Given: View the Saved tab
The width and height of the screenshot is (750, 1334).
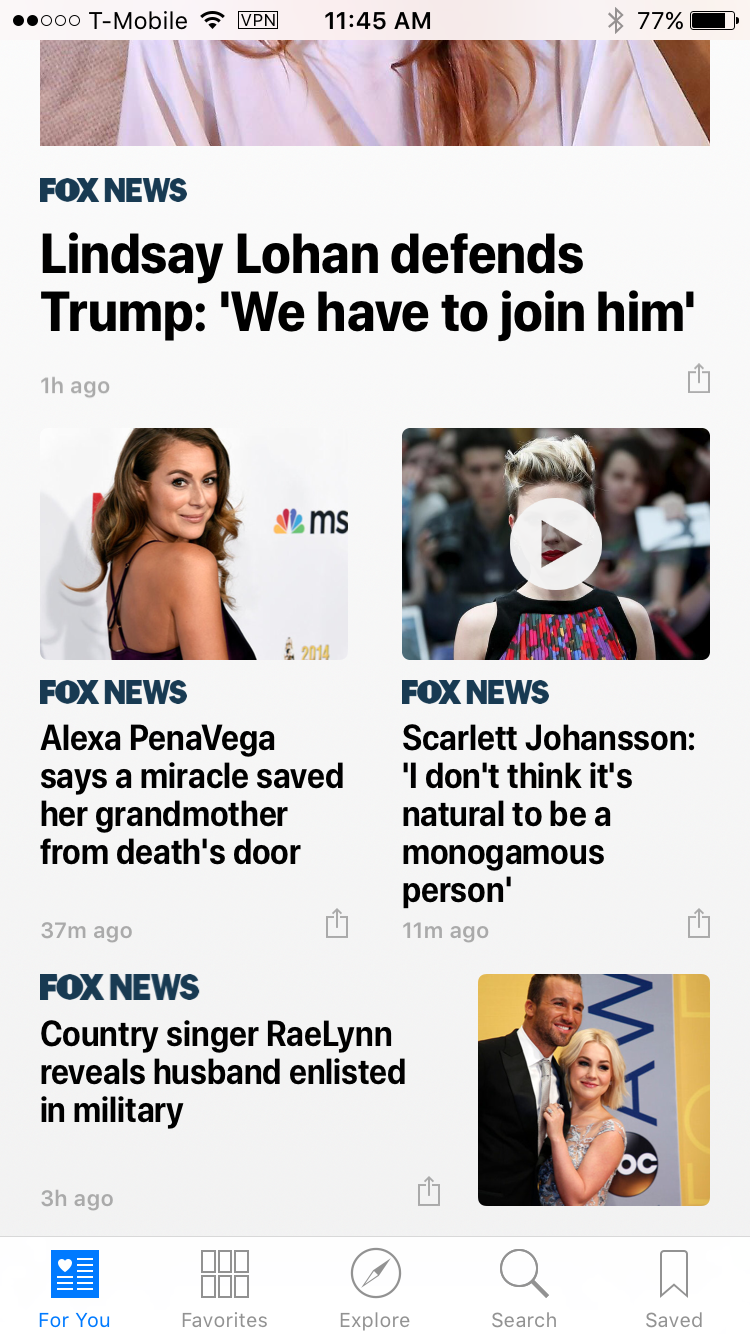Looking at the screenshot, I should point(674,1288).
